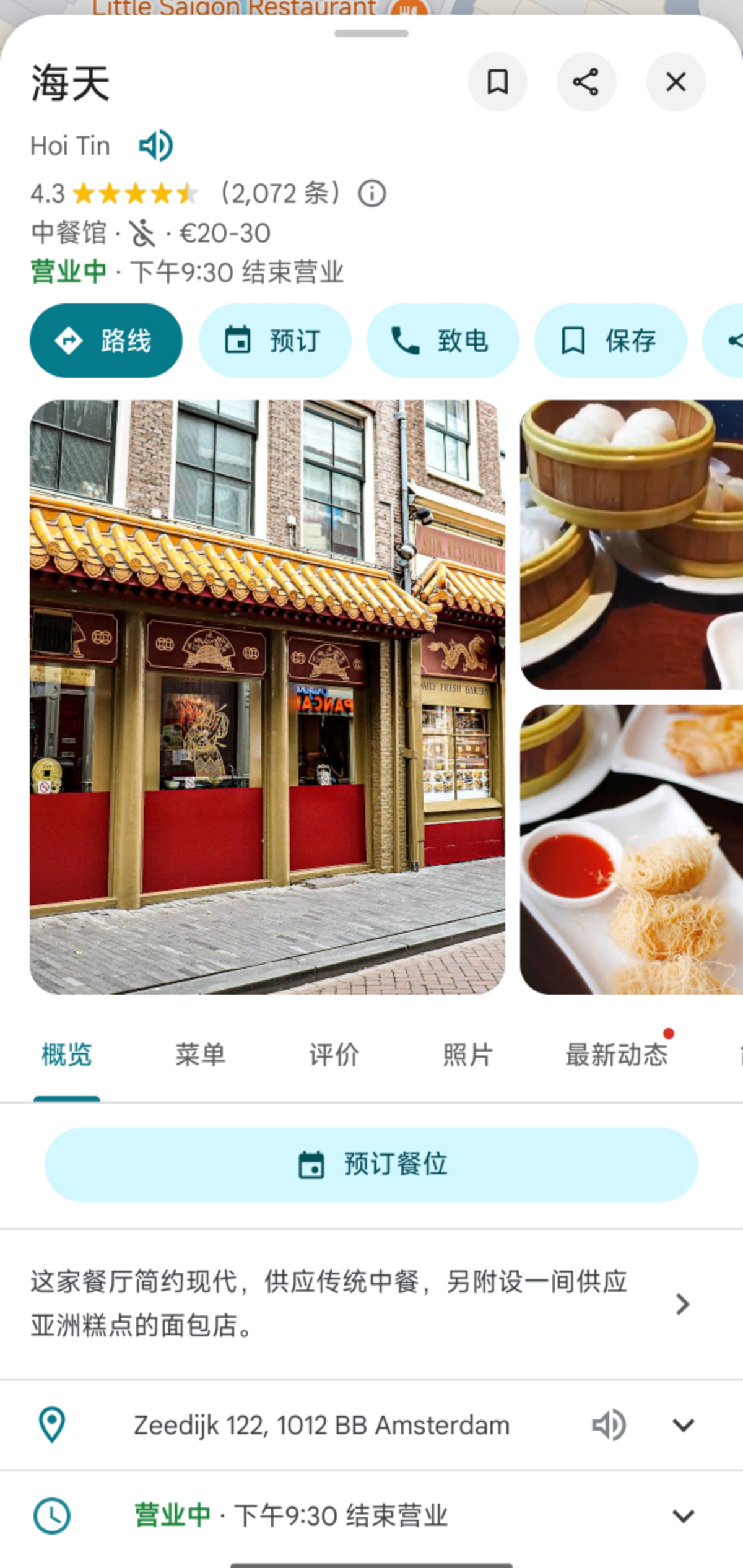Tap the share icon
Screen dimensions: 743x1568
click(586, 82)
